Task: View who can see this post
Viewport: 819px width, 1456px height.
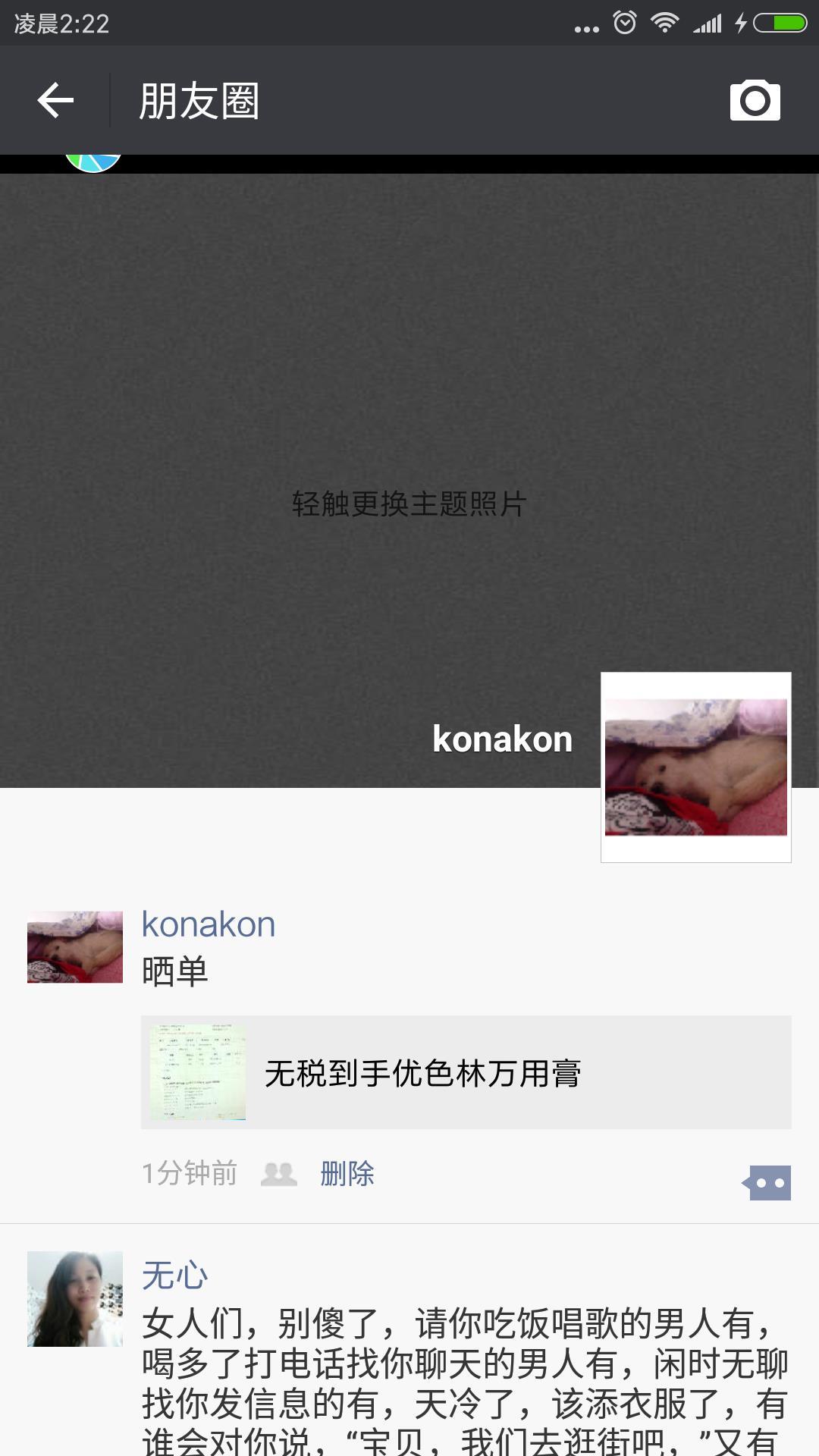Action: pos(279,1173)
